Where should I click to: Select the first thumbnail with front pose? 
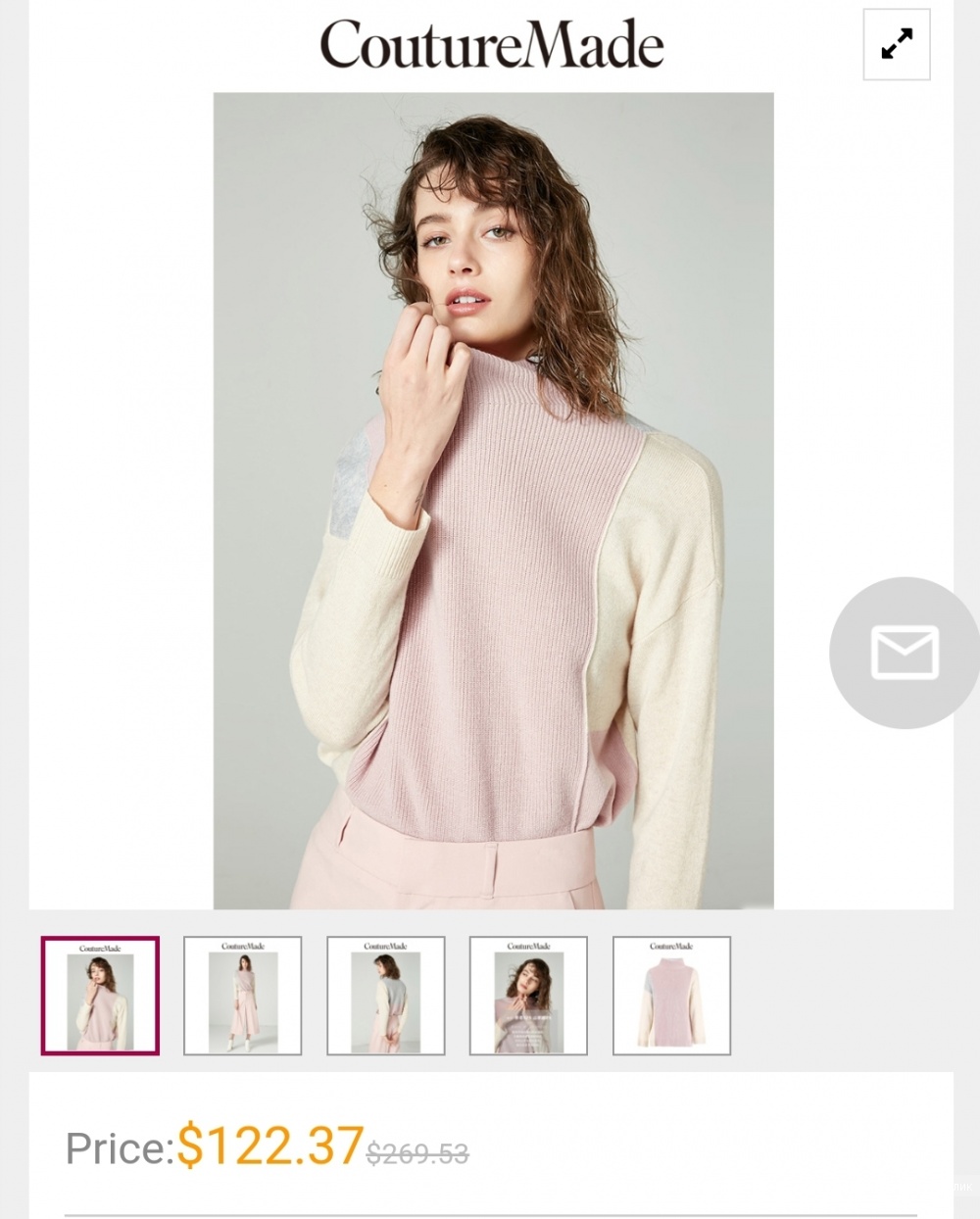[x=100, y=996]
